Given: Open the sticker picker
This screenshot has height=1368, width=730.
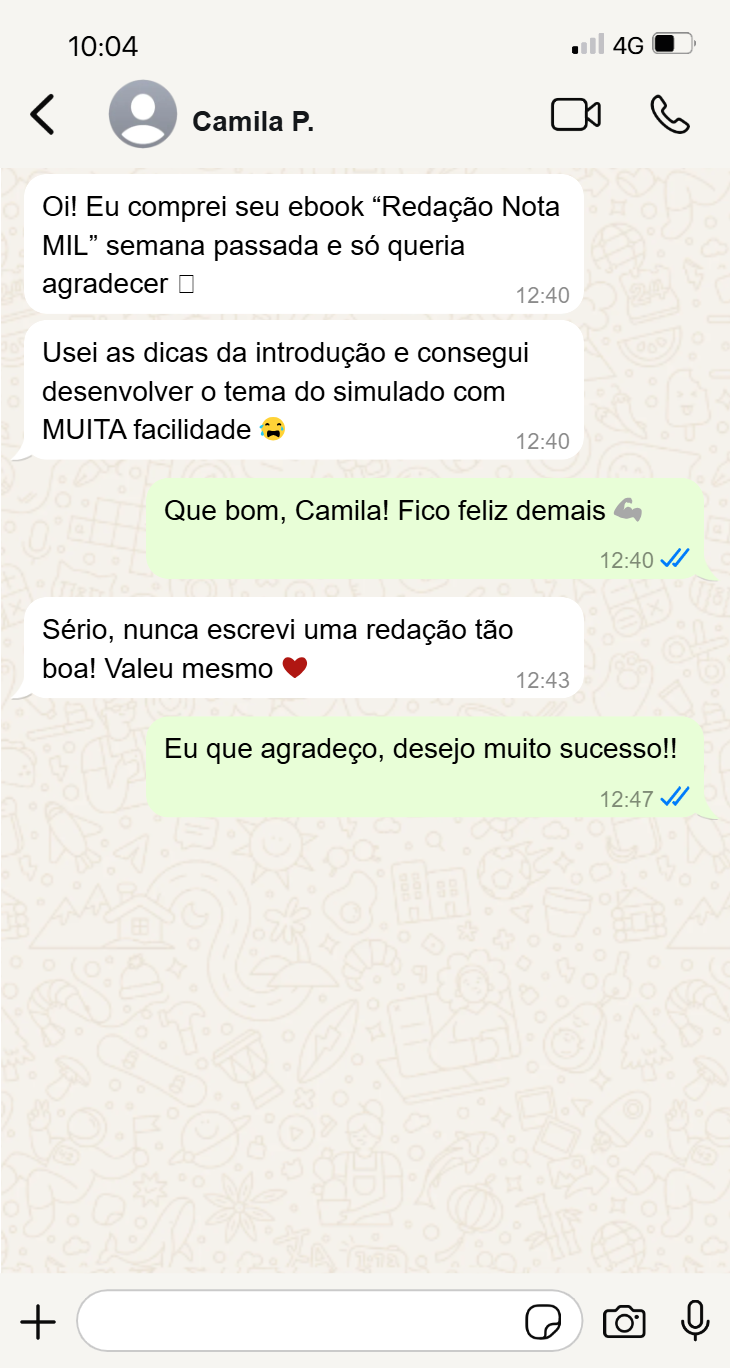Looking at the screenshot, I should 543,1322.
